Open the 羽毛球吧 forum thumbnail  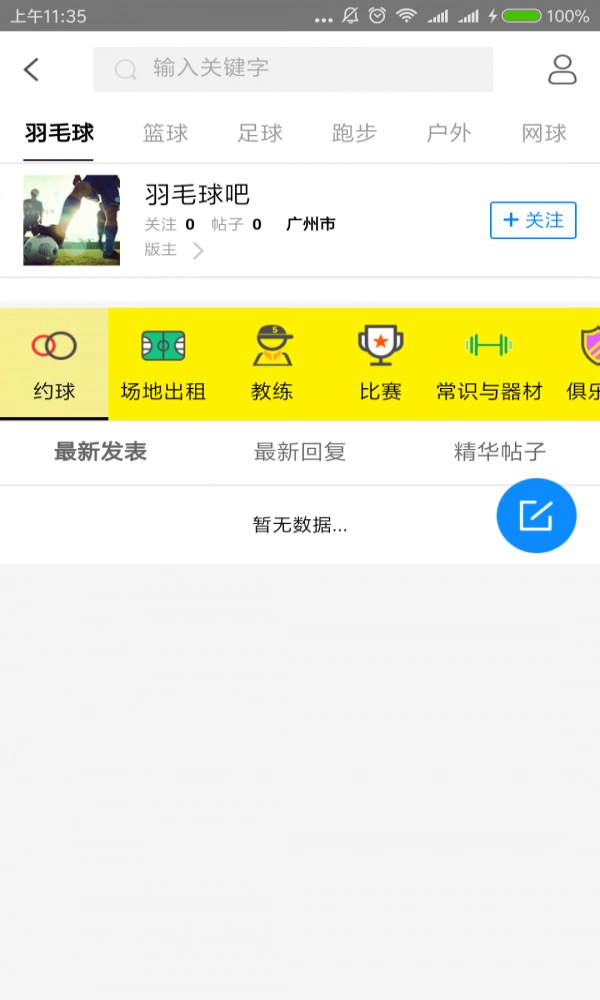[71, 220]
